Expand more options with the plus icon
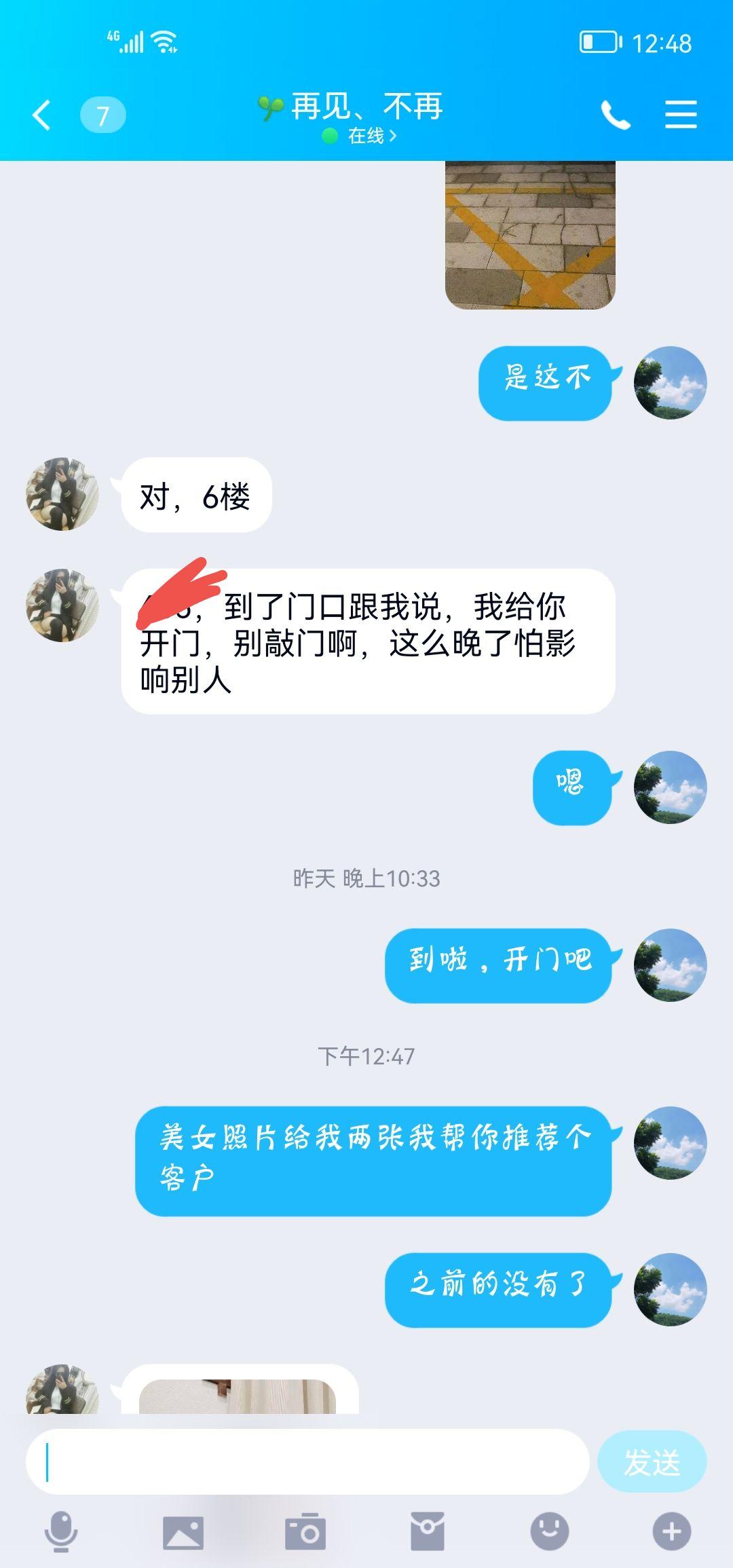 click(671, 1532)
